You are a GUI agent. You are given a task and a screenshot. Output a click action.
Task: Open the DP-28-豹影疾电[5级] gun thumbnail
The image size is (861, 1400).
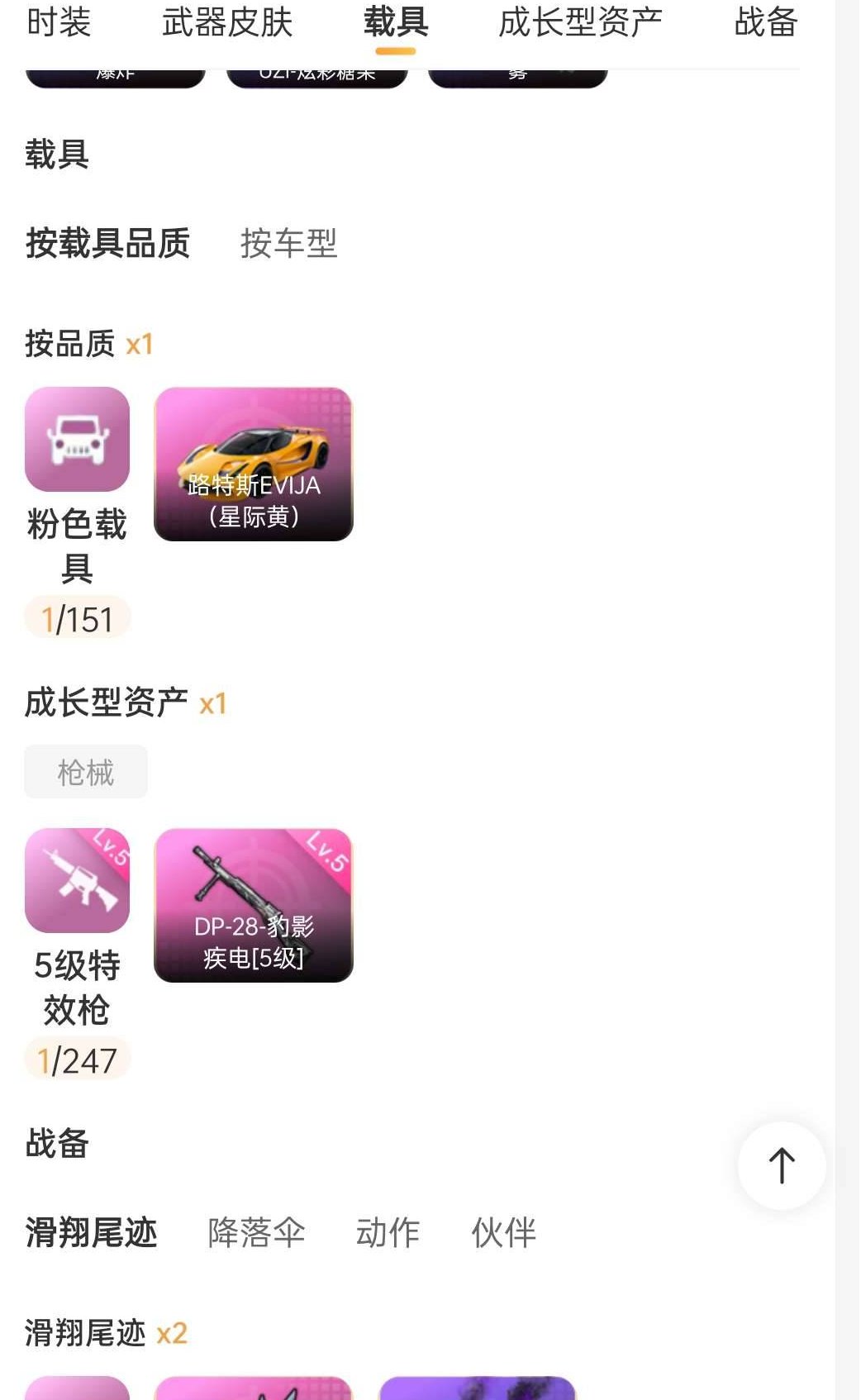254,907
